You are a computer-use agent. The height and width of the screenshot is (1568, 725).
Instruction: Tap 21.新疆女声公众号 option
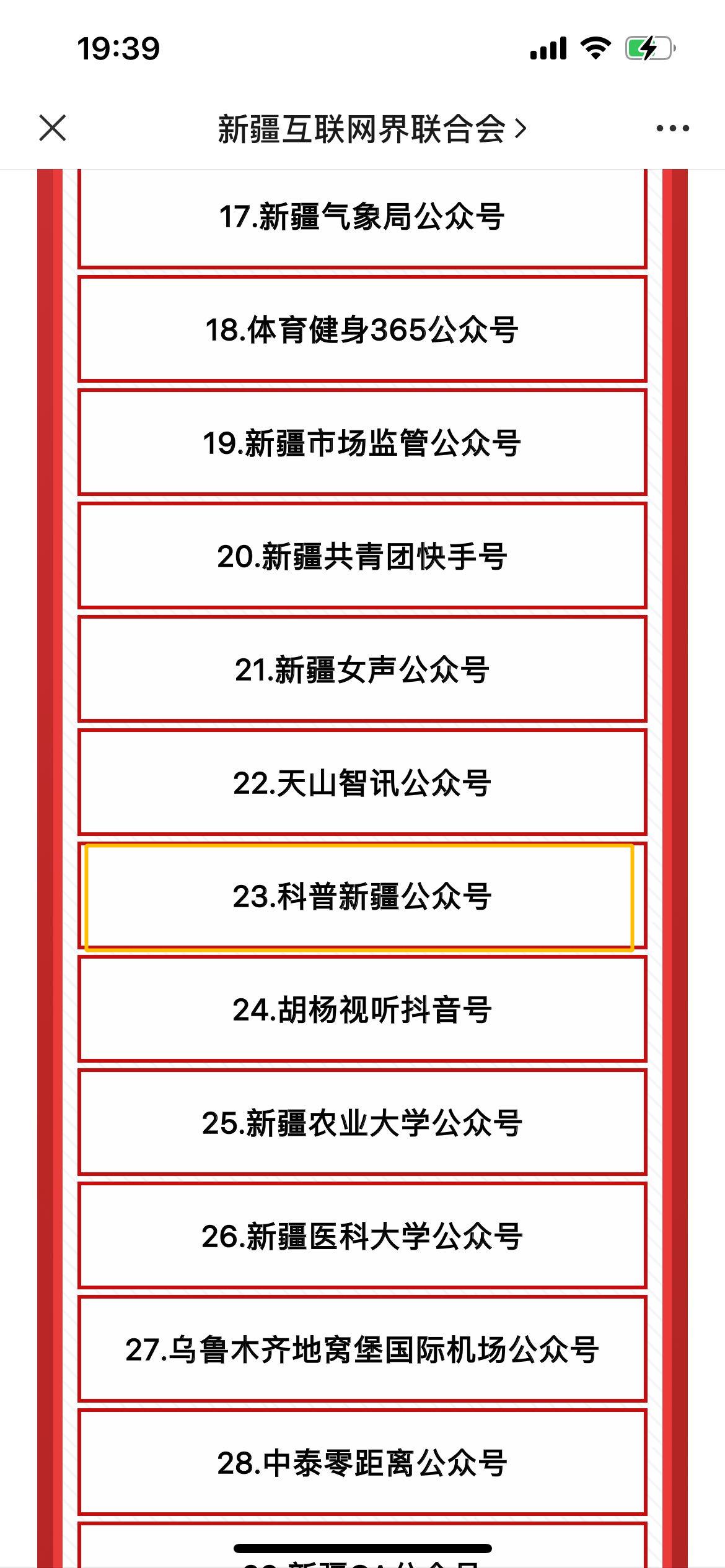coord(362,669)
